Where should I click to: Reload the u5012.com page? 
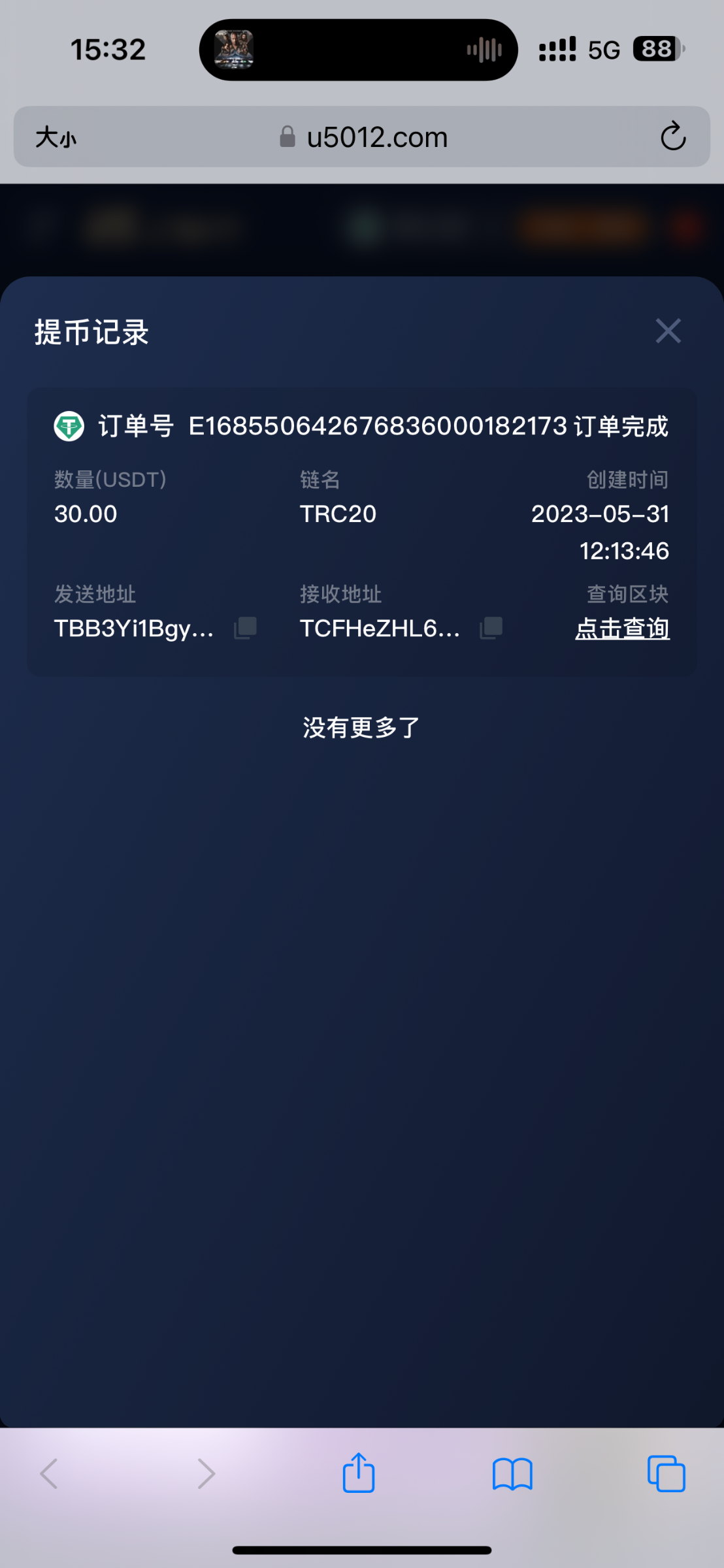click(672, 137)
